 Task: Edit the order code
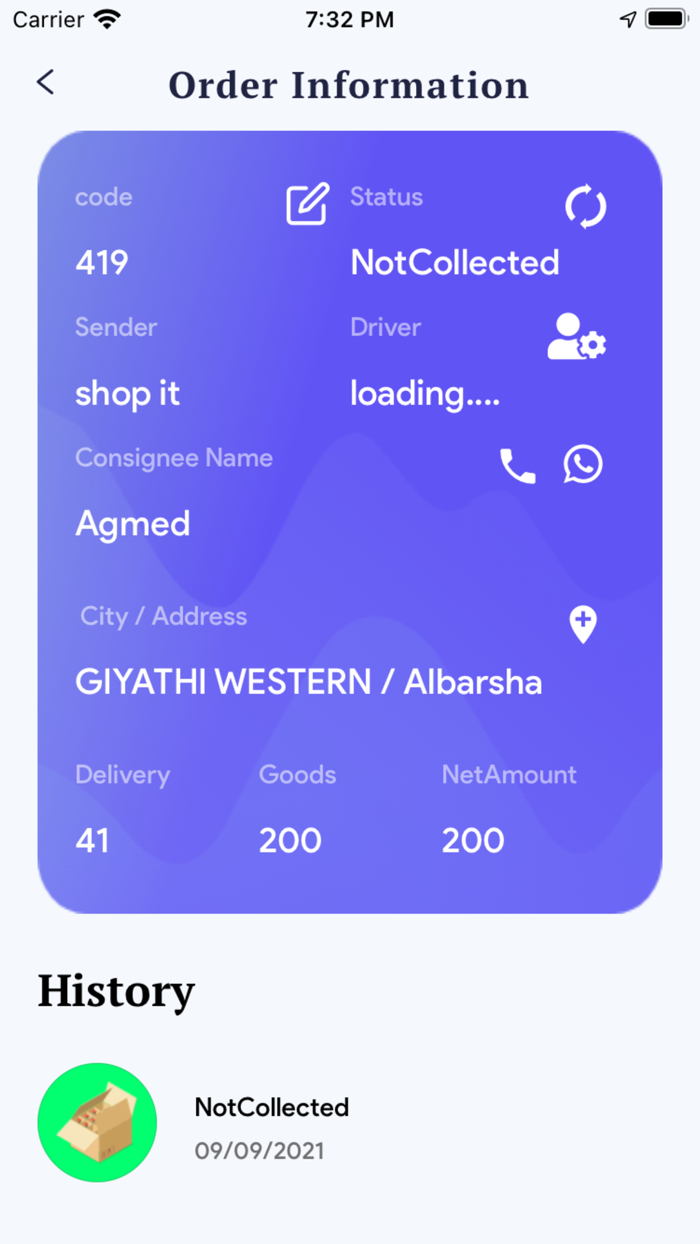tap(307, 205)
